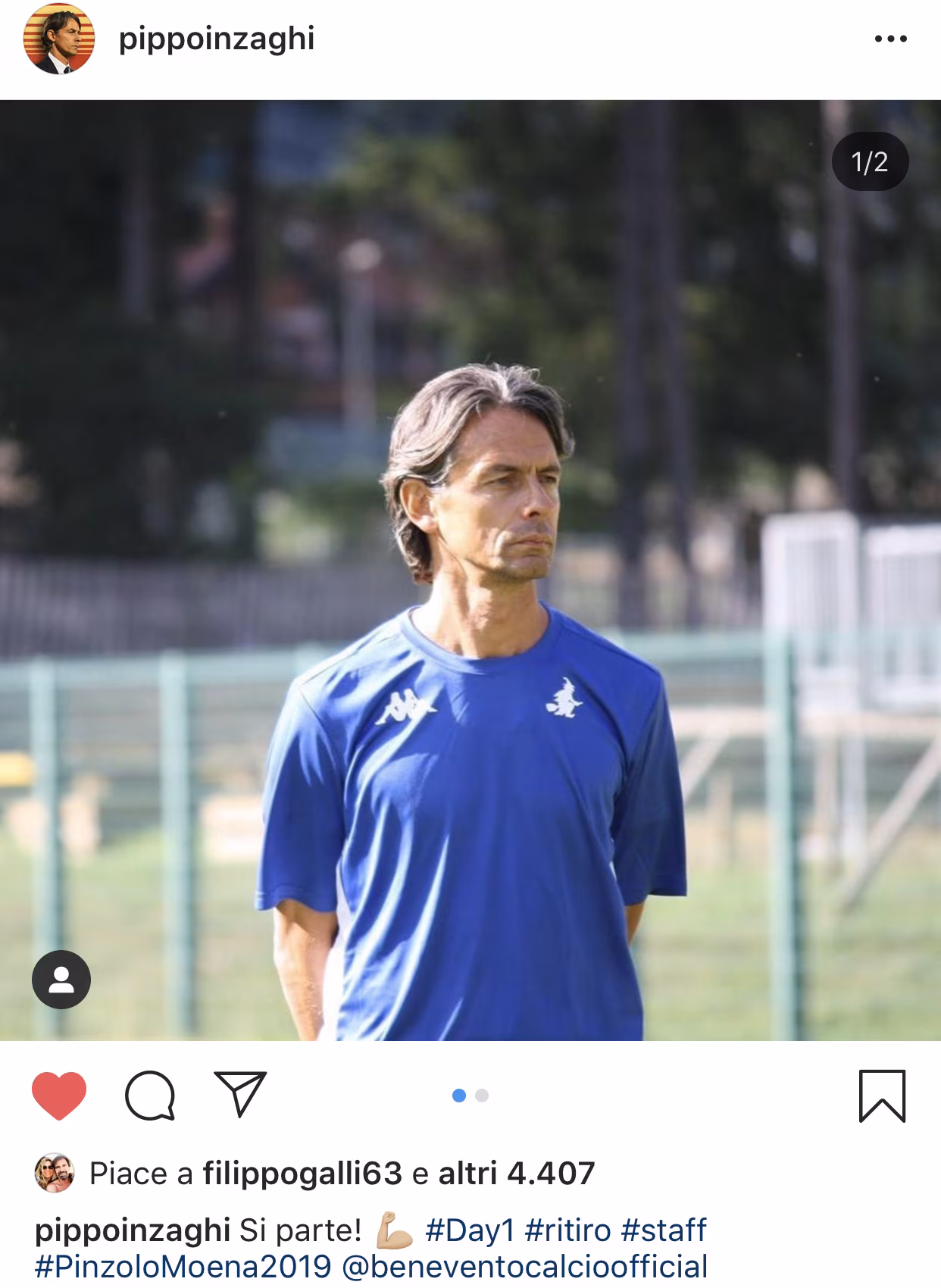Save the post with the bookmark icon

click(882, 1096)
